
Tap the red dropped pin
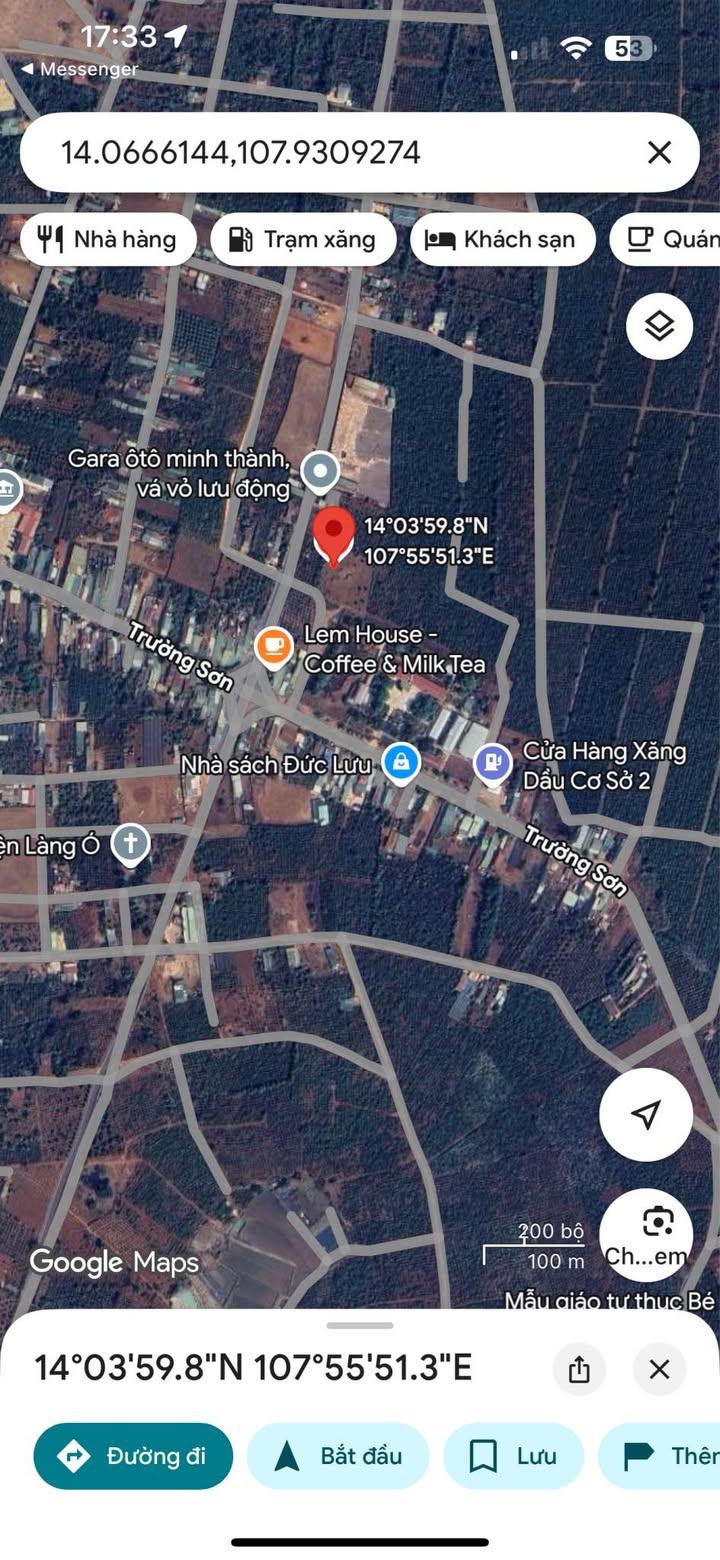pyautogui.click(x=334, y=535)
